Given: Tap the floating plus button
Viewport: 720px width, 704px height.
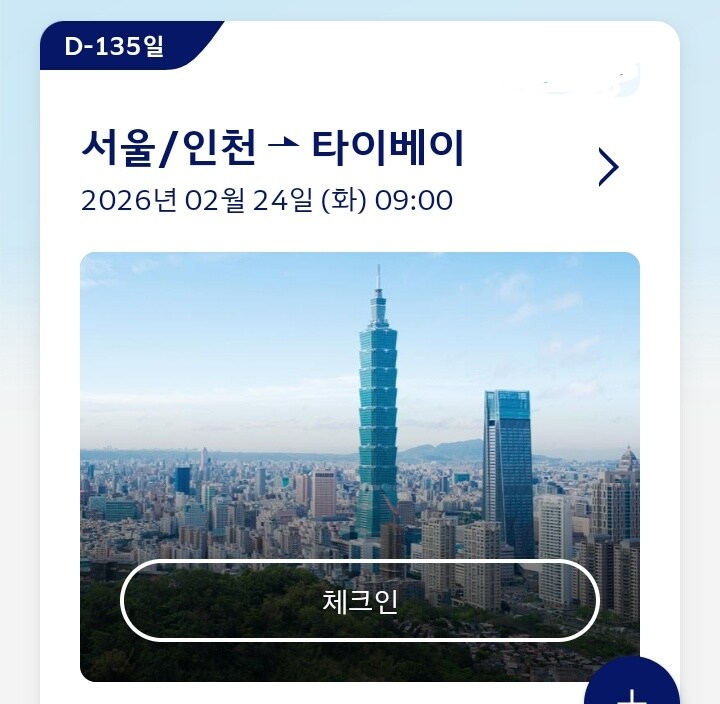Looking at the screenshot, I should coord(633,688).
